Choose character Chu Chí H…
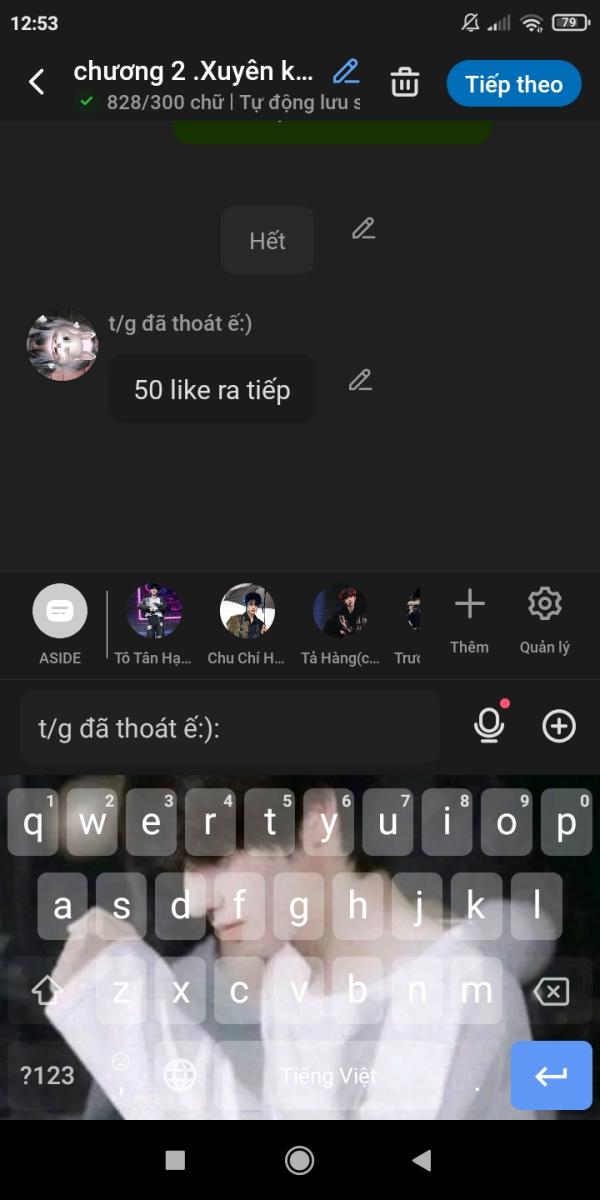 (246, 624)
